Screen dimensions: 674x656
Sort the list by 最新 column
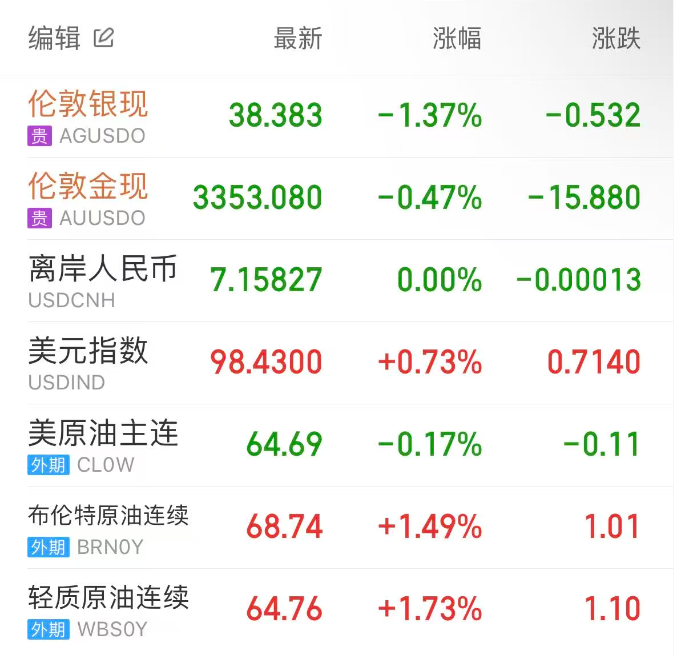click(x=298, y=39)
